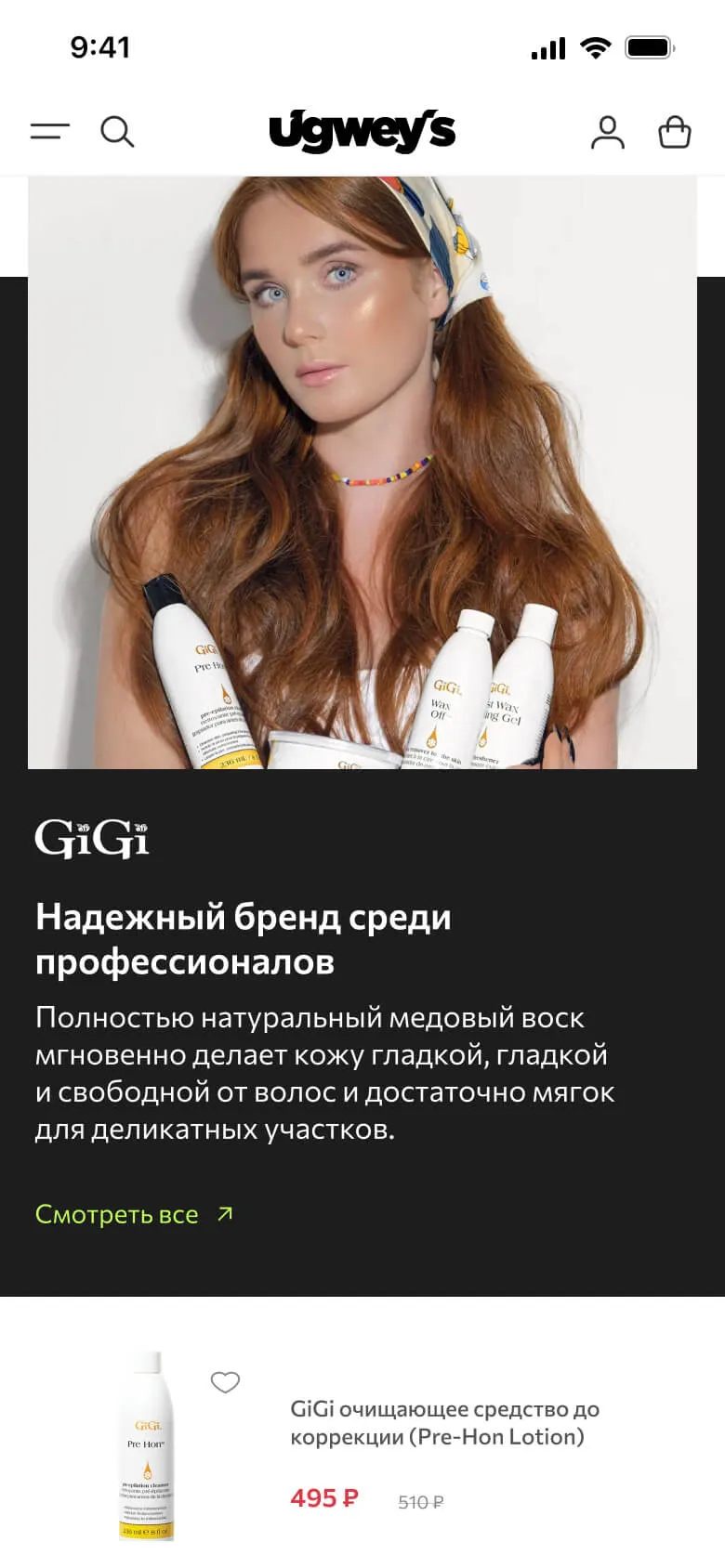Go to the Ugwey's home logo

pyautogui.click(x=362, y=131)
